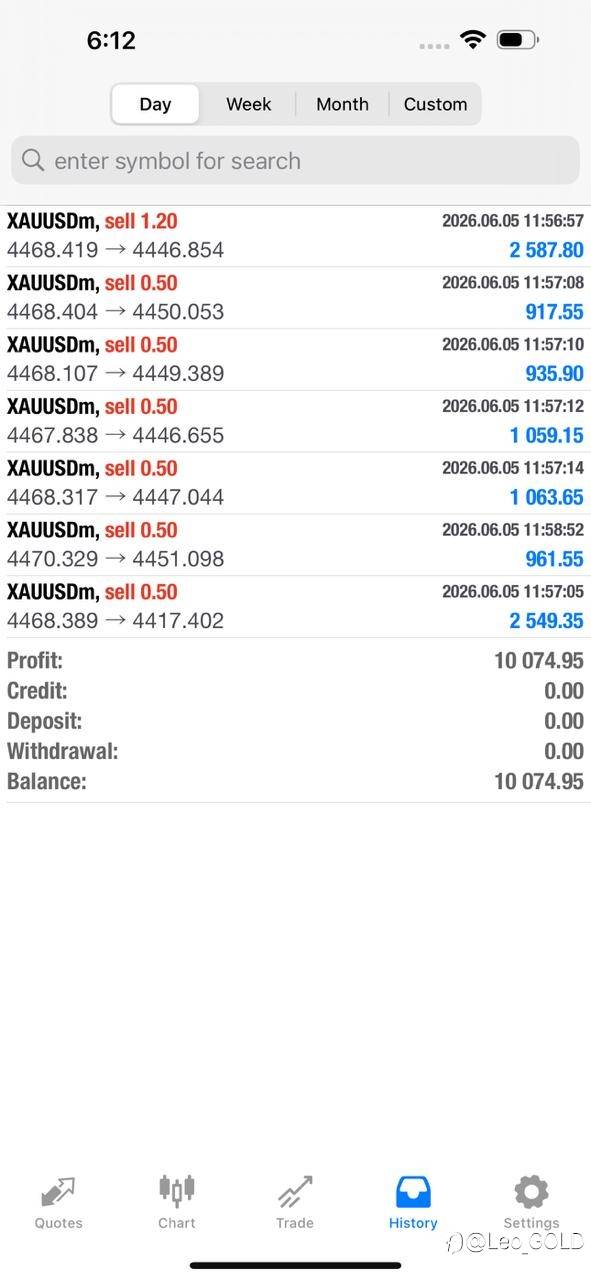Go to the Quotes tab
591x1280 pixels.
(x=59, y=1202)
